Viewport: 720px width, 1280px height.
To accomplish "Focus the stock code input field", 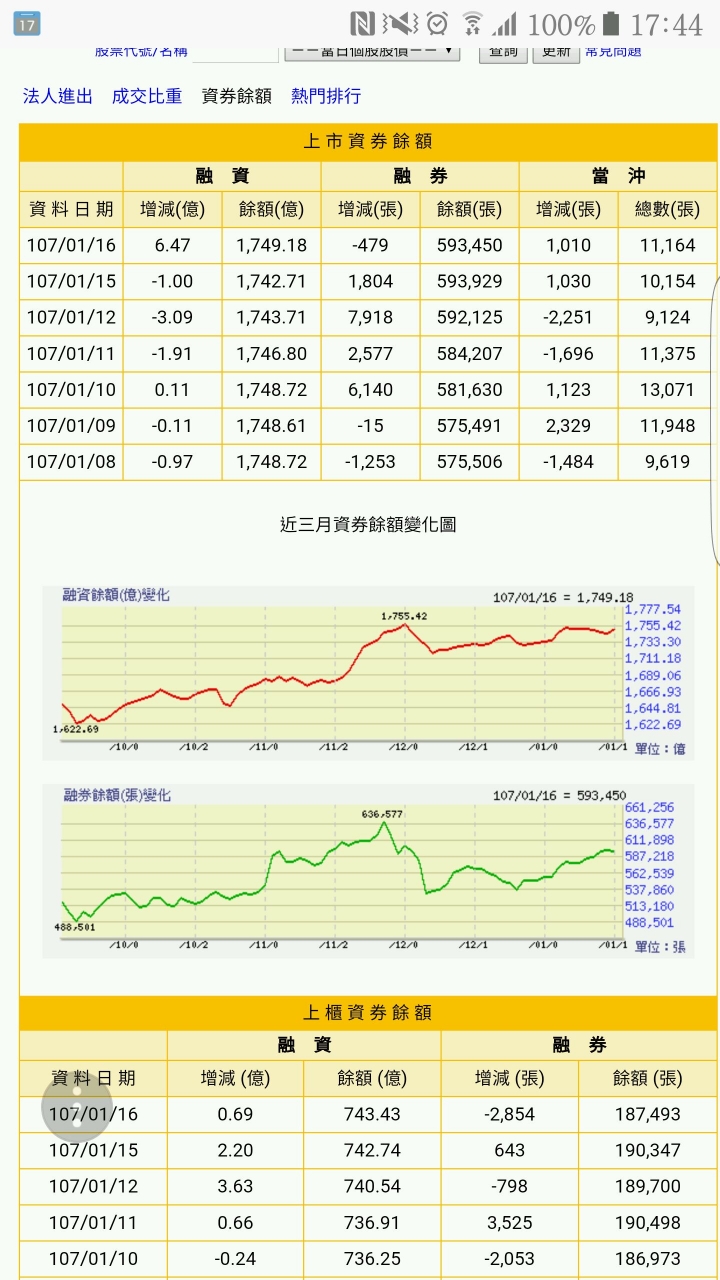I will pyautogui.click(x=234, y=52).
